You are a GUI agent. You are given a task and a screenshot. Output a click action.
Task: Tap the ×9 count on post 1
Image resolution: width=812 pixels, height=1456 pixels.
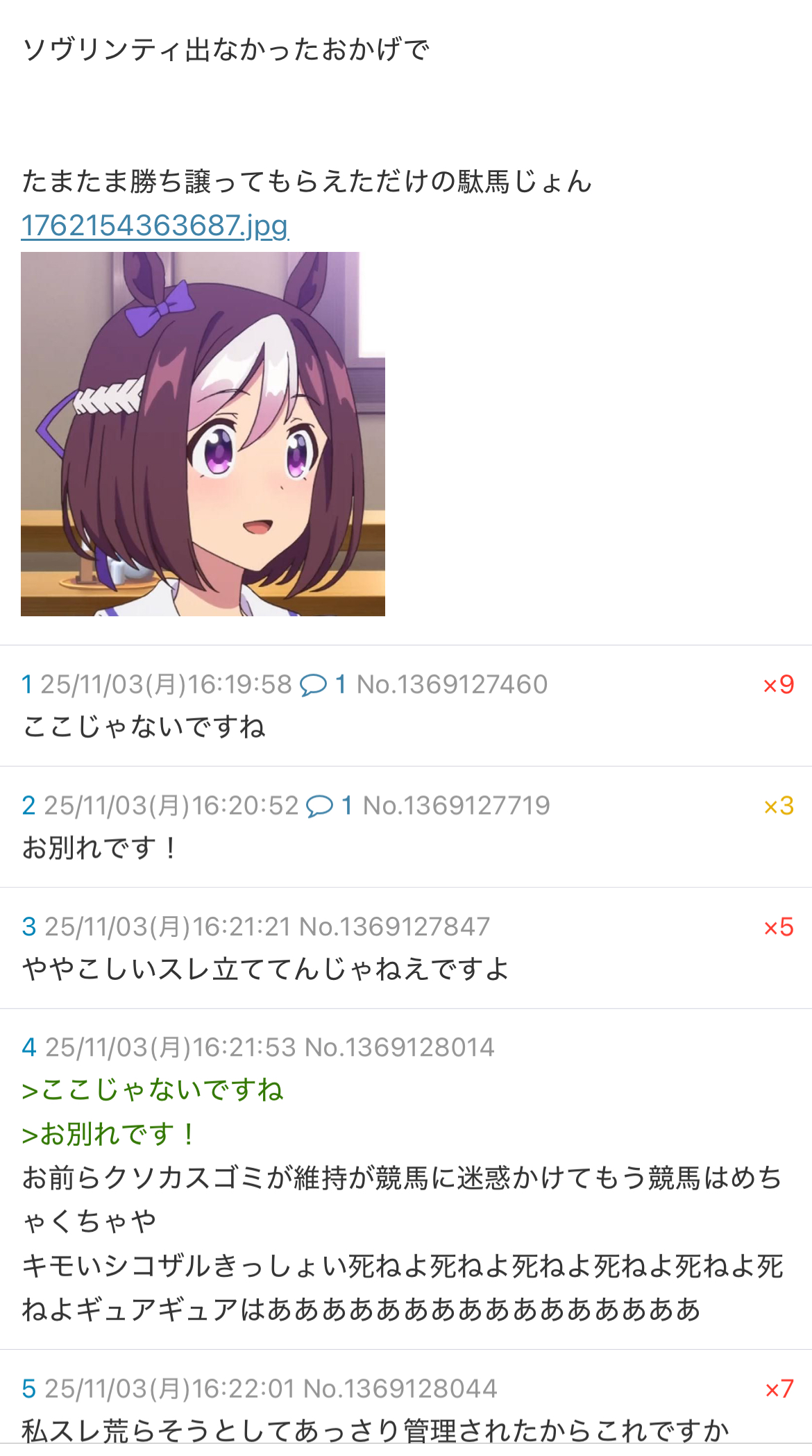778,686
